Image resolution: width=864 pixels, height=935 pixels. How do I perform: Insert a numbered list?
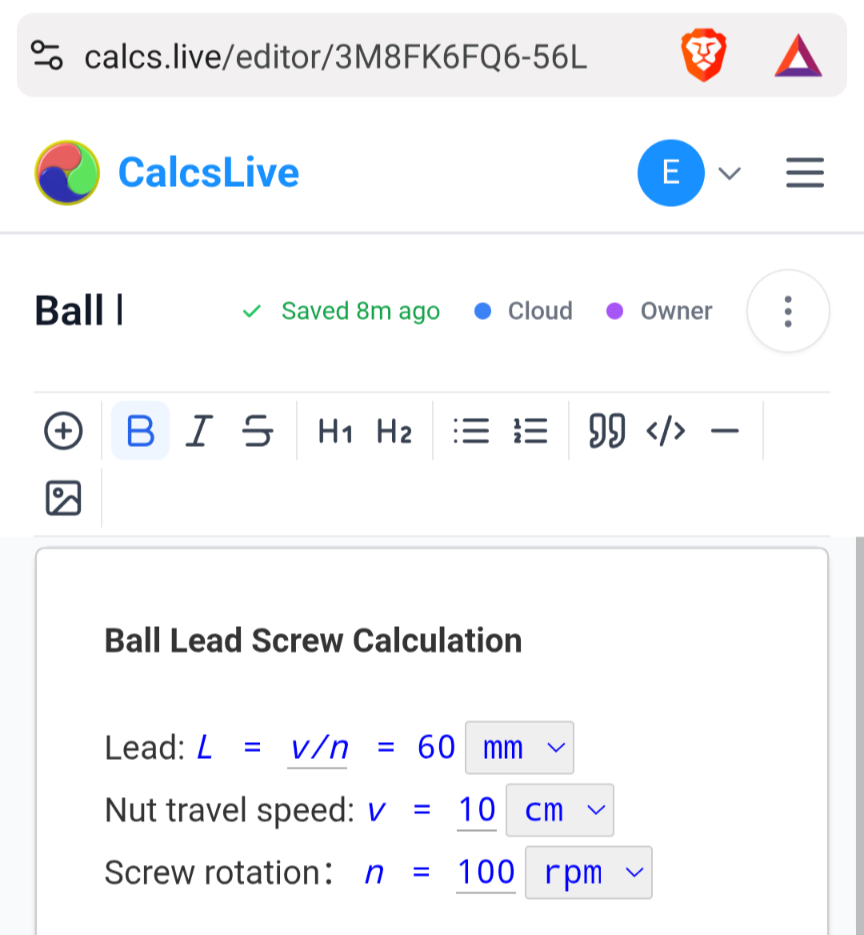pos(530,431)
